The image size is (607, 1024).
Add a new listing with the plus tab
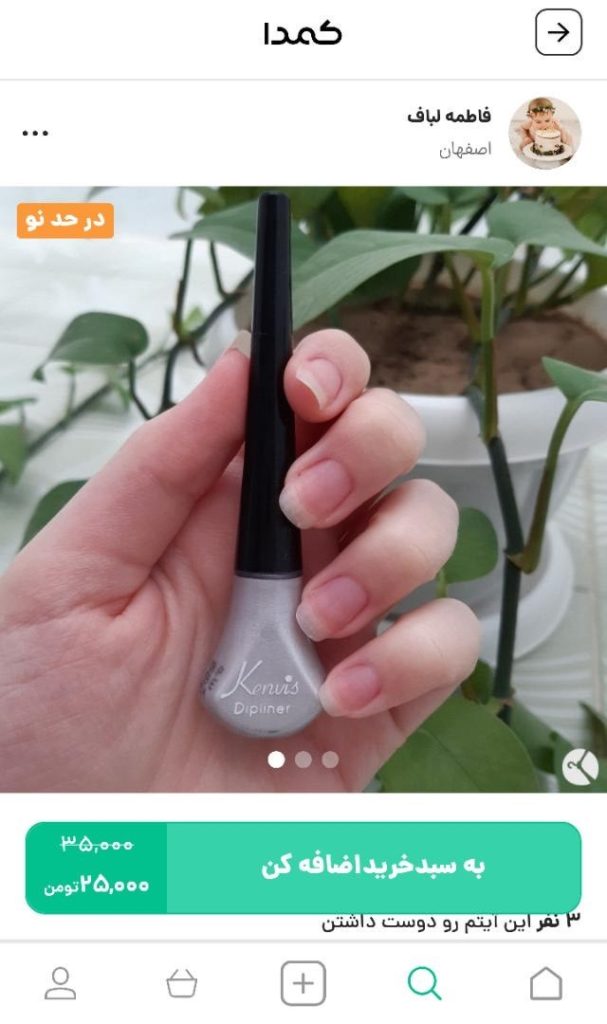[303, 984]
